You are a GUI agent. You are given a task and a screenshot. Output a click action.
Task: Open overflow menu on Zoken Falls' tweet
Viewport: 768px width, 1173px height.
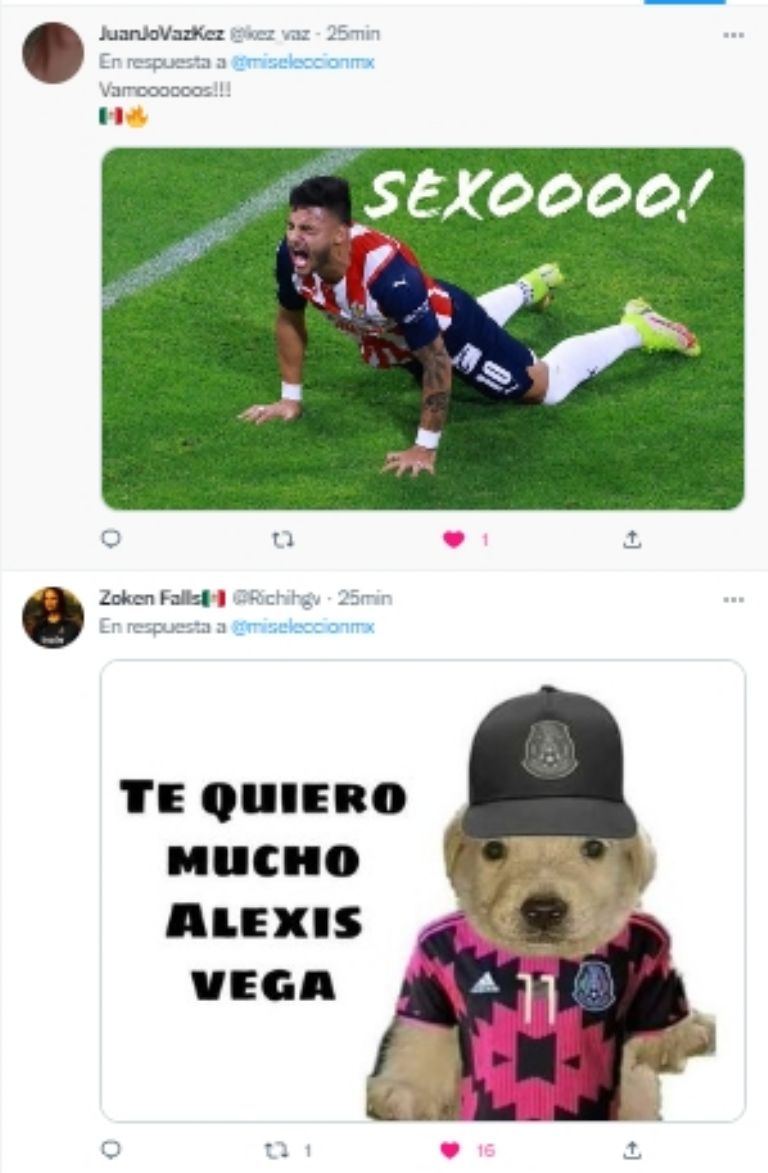tap(733, 599)
